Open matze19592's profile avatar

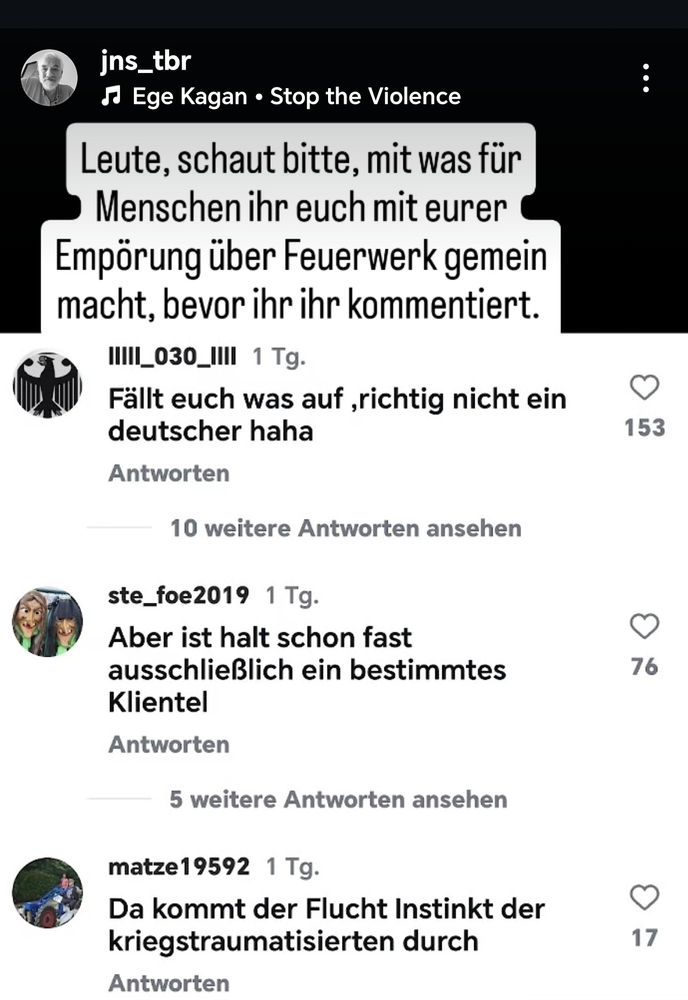[48, 893]
